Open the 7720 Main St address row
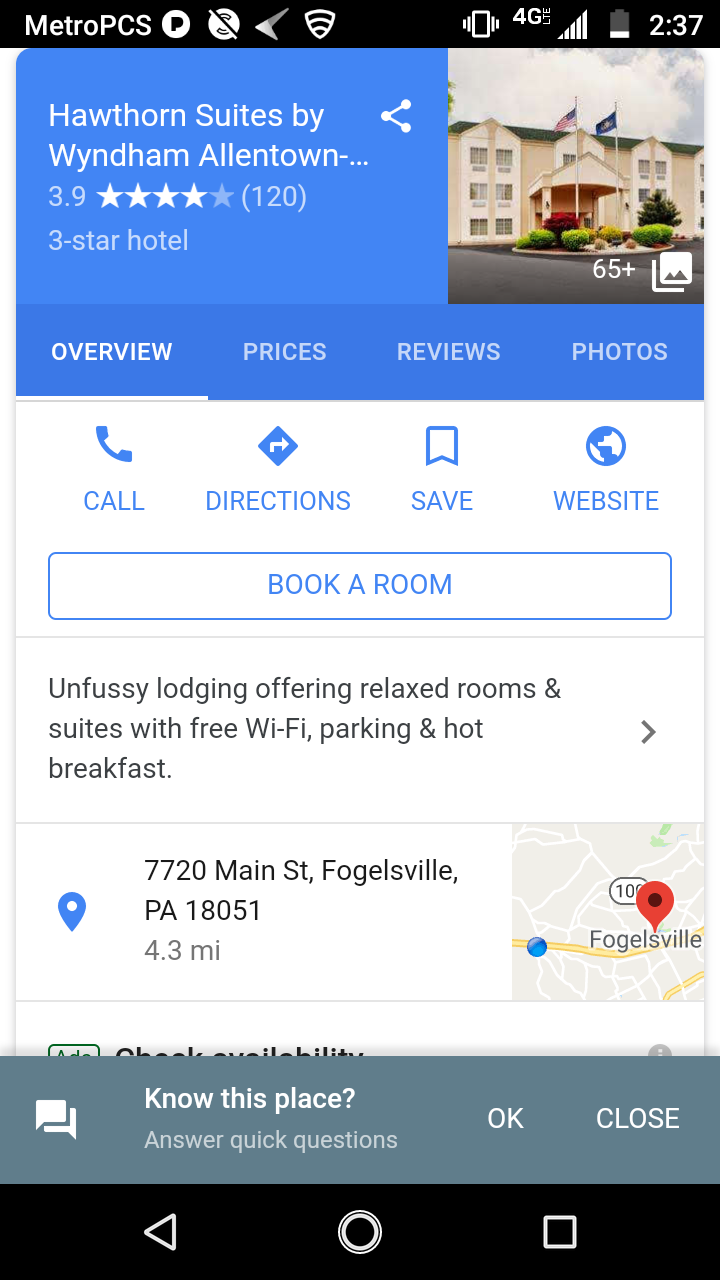The image size is (720, 1280). click(264, 911)
